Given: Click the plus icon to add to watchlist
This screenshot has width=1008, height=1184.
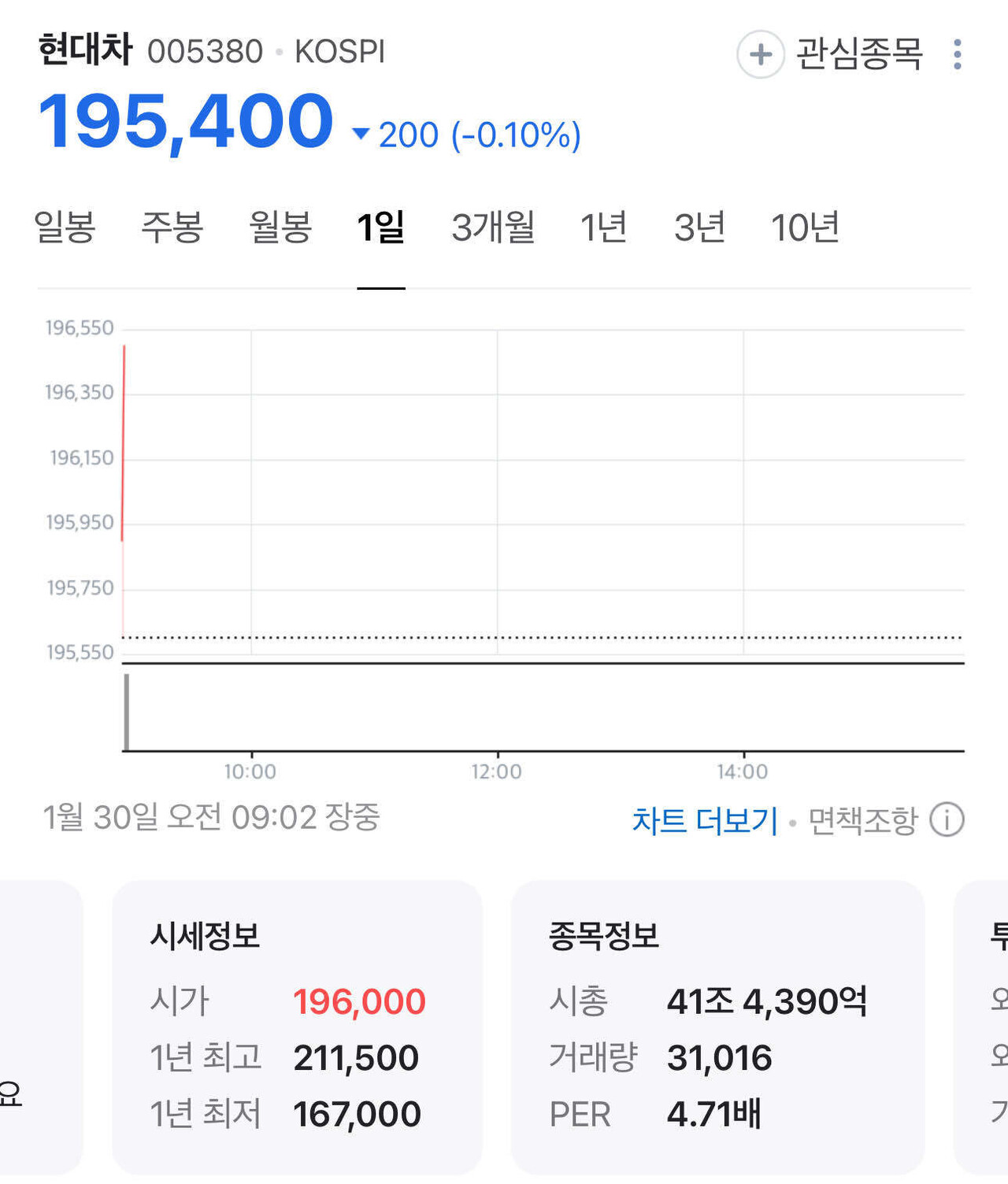Looking at the screenshot, I should (761, 52).
